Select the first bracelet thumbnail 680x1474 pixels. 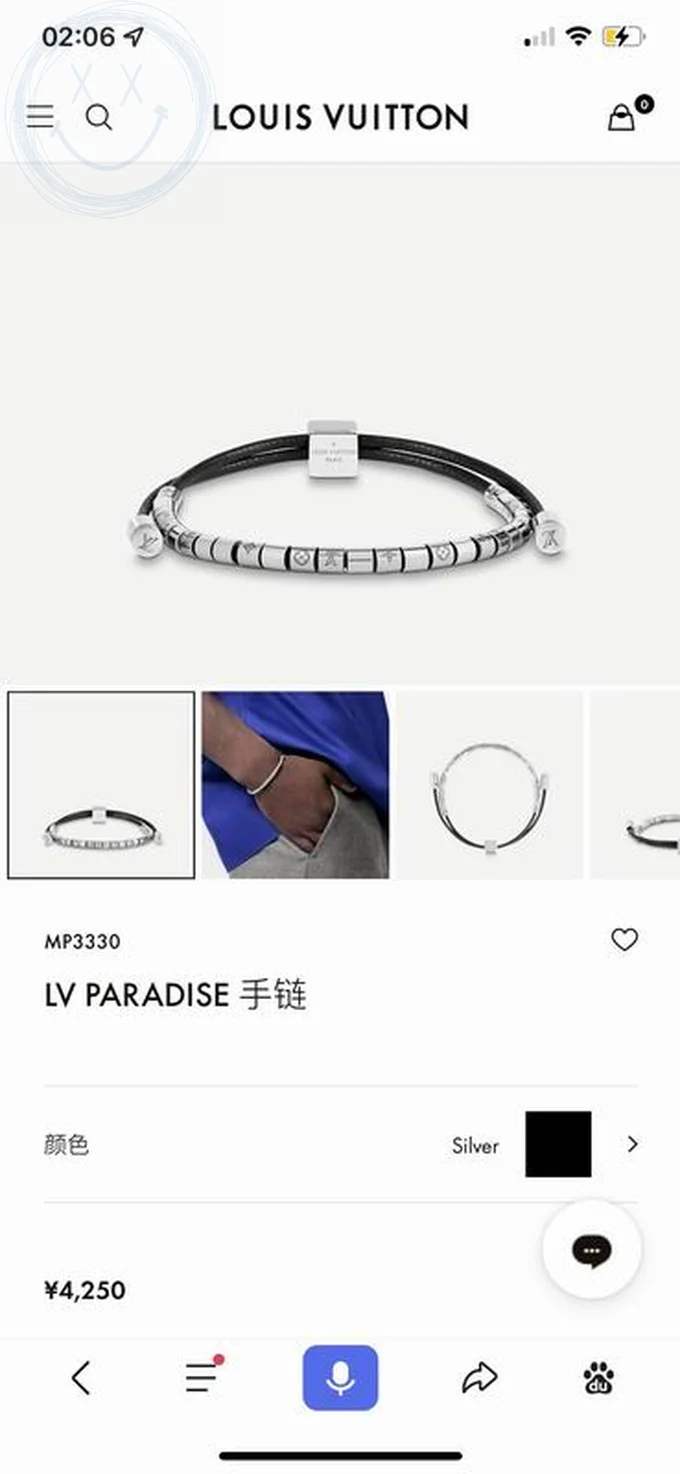101,785
